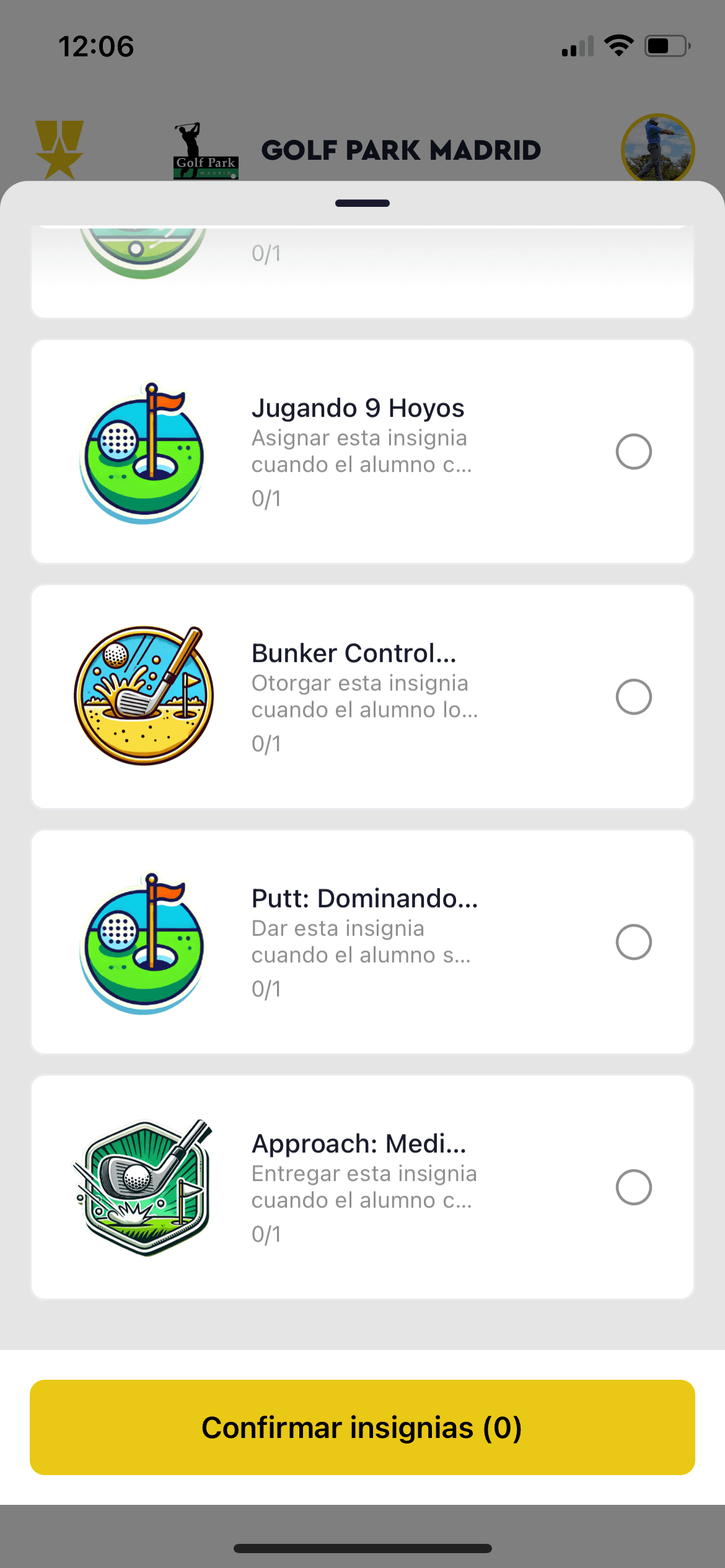This screenshot has width=725, height=1568.
Task: Select the Jugando 9 Hoyos badge
Action: coord(633,451)
